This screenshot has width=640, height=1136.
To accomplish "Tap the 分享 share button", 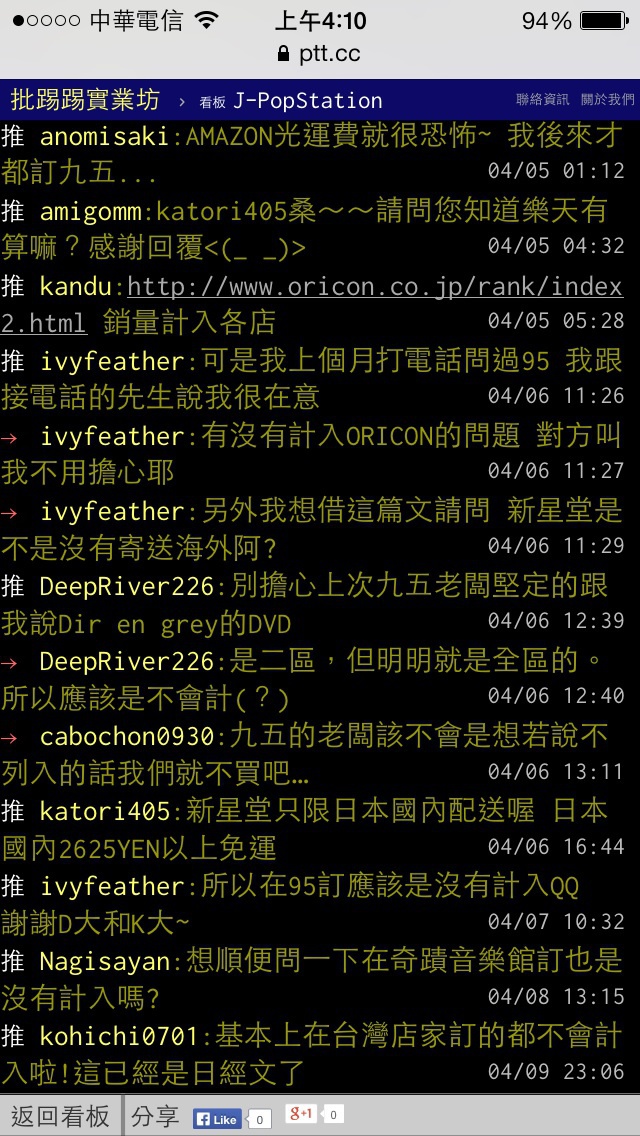I will coord(155,1116).
